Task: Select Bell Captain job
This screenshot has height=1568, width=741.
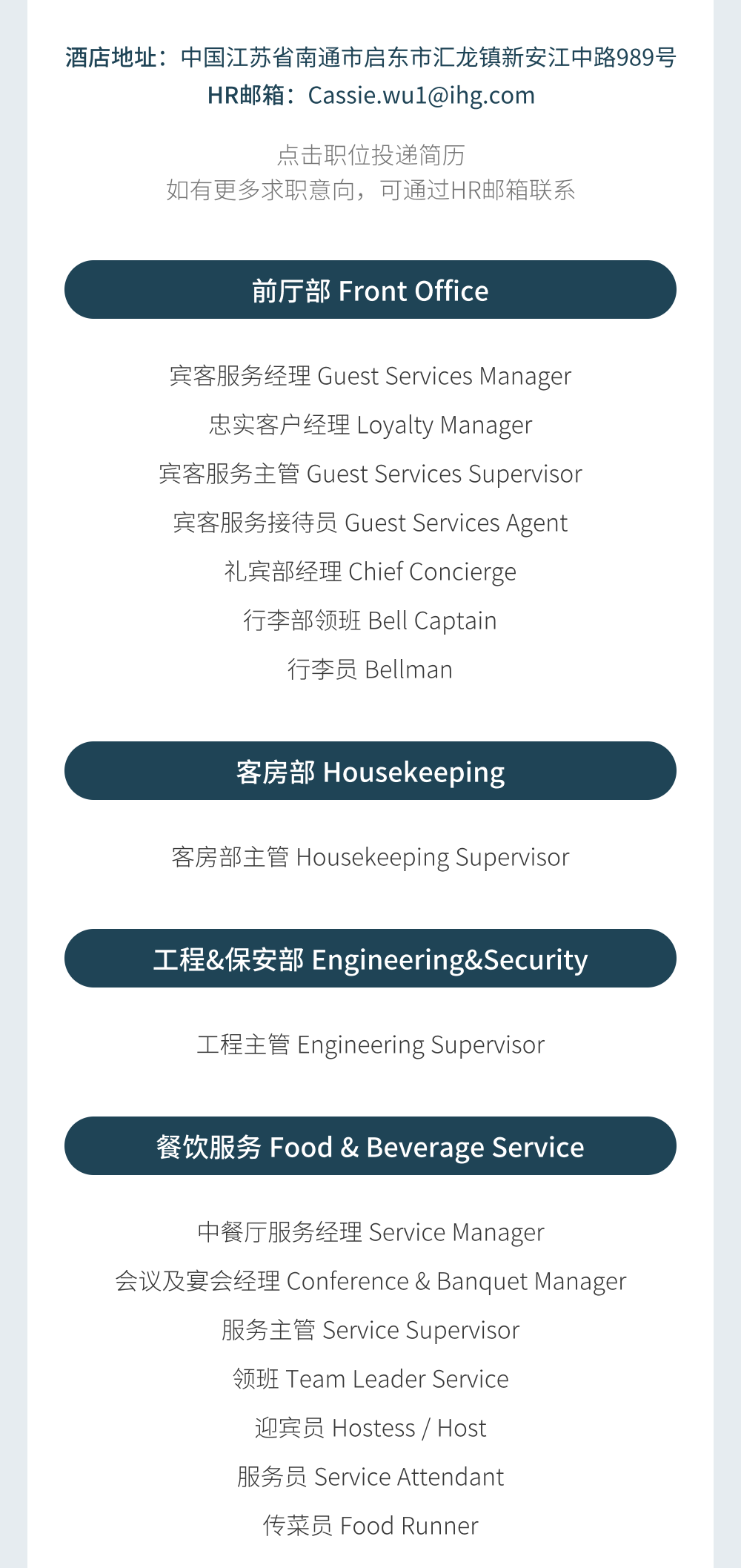Action: click(x=370, y=621)
